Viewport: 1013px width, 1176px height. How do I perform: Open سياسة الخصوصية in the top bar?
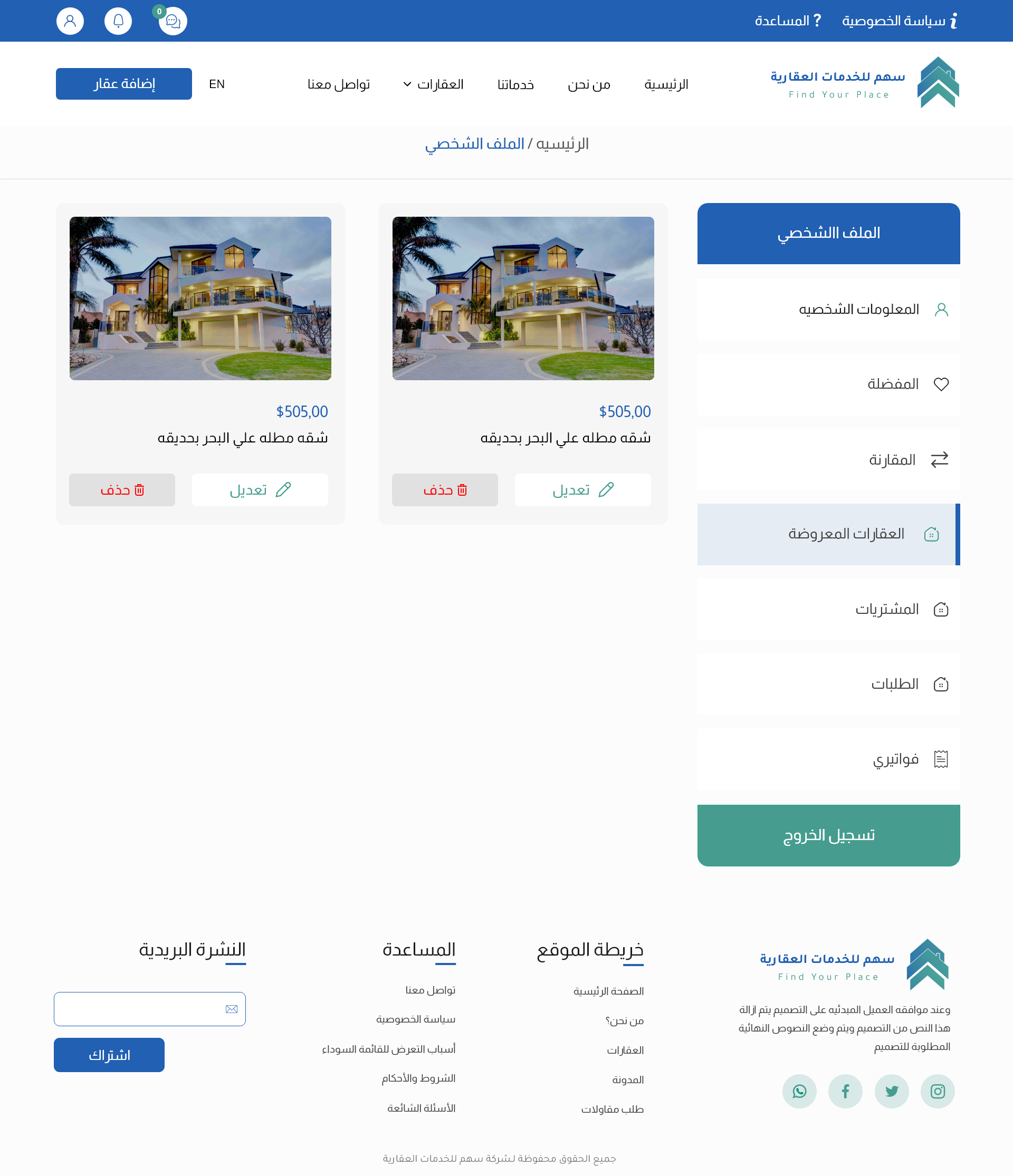click(x=900, y=21)
